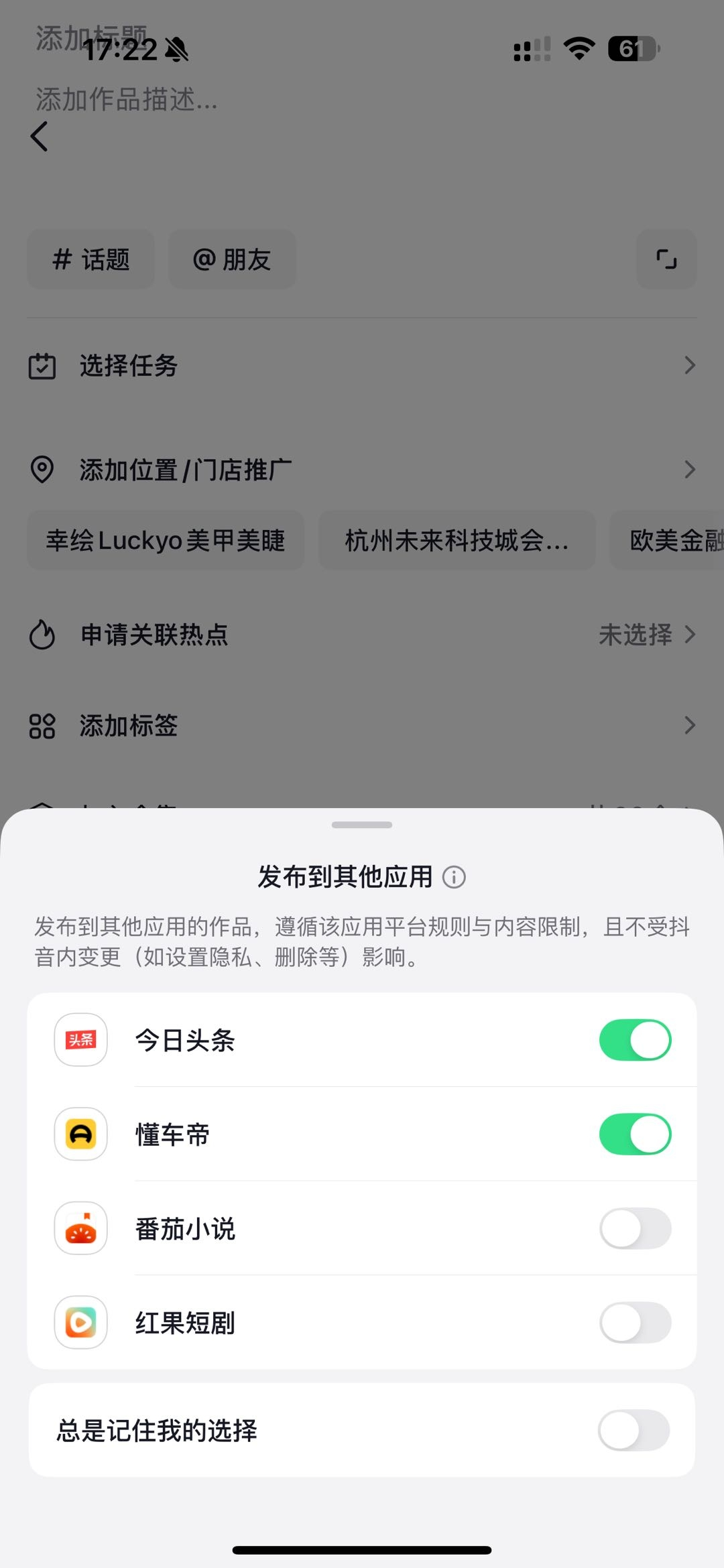
Task: Enable 总是记住我的选择
Action: pyautogui.click(x=633, y=1430)
